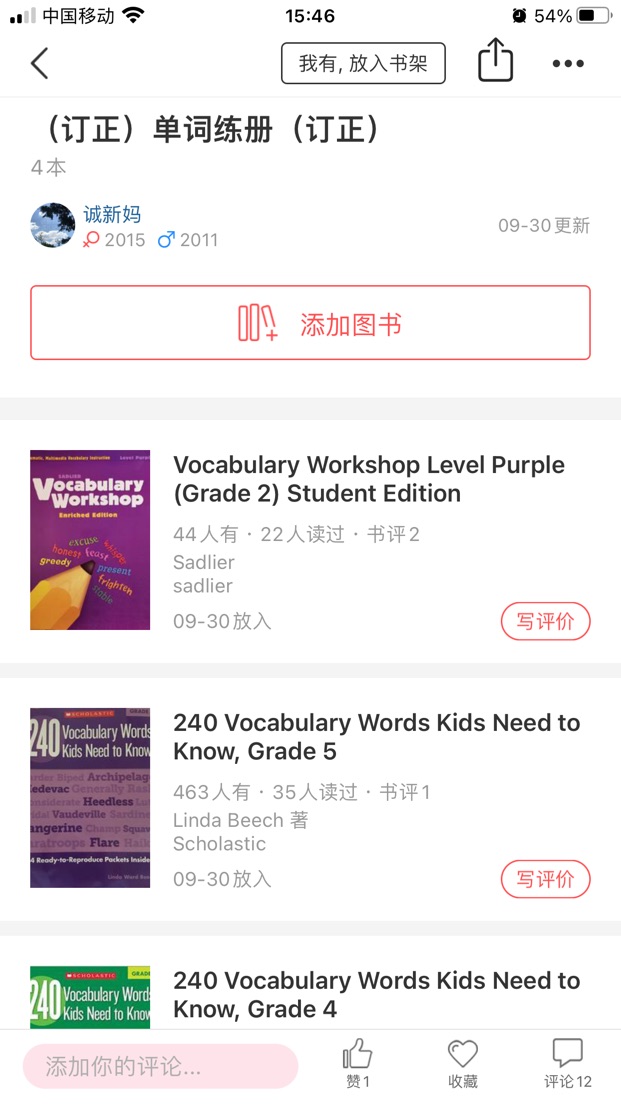The width and height of the screenshot is (621, 1104).
Task: Tap the 添加你的评论 comment field
Action: [161, 1067]
